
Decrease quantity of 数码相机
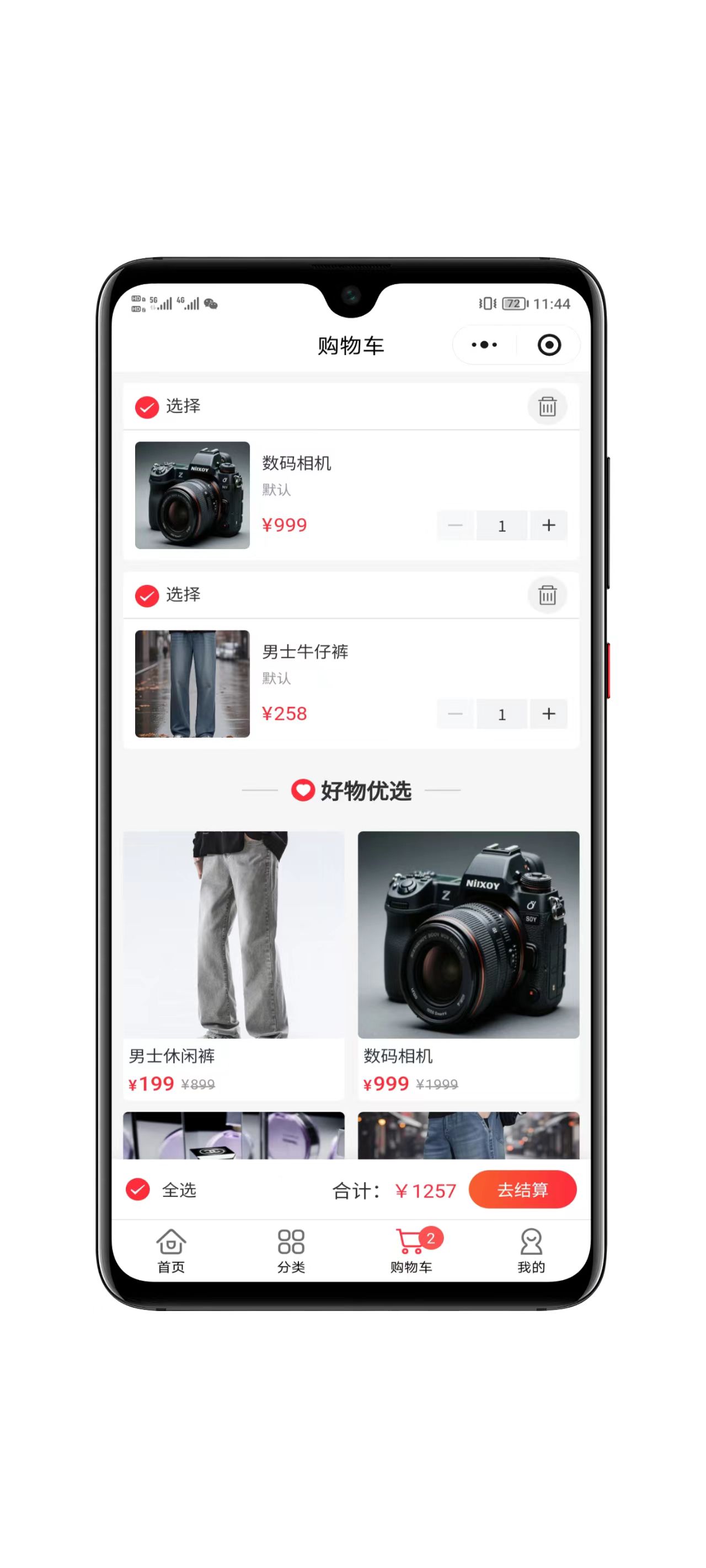455,525
